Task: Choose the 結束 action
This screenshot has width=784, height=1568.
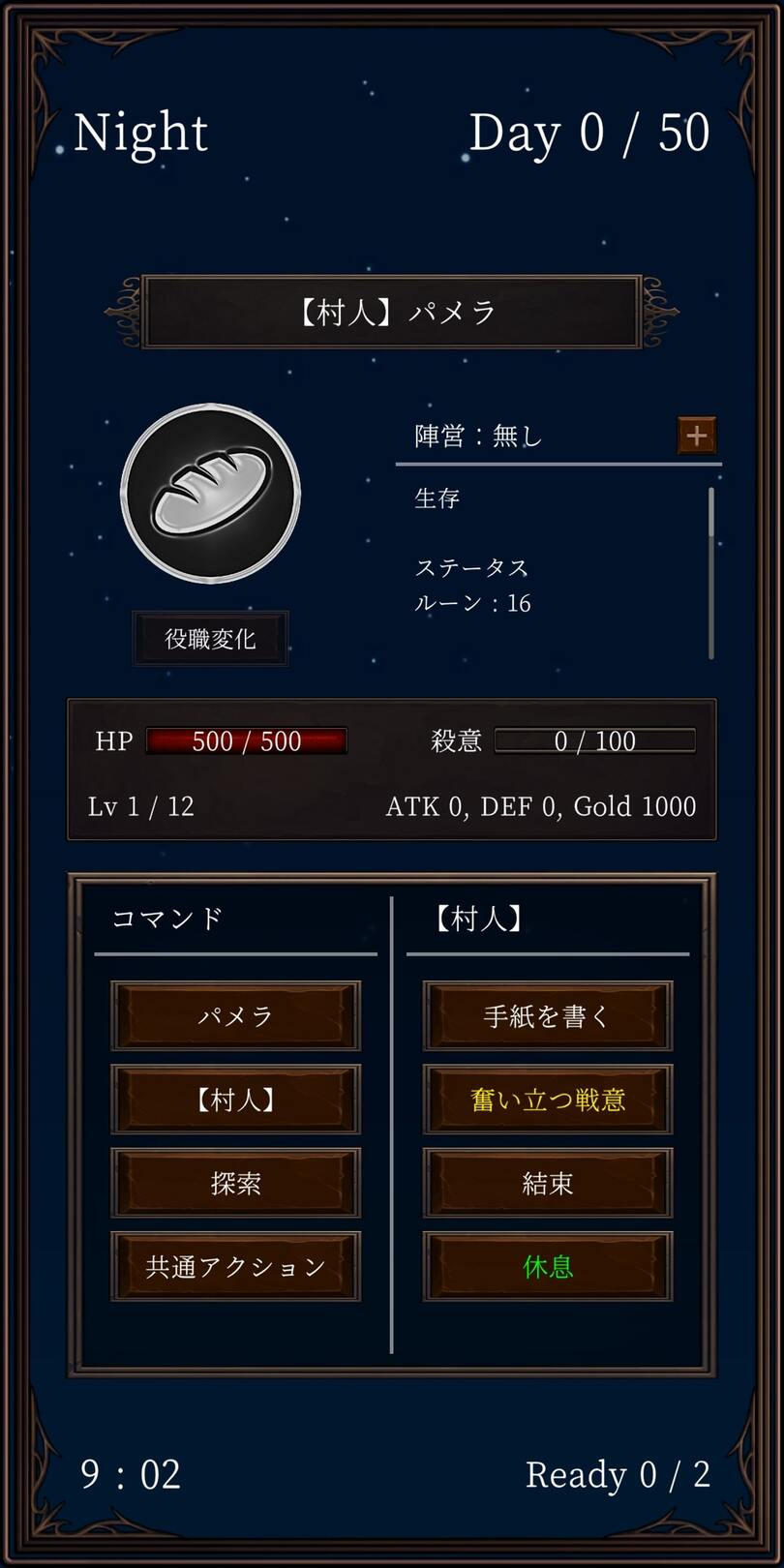Action: (x=547, y=1183)
